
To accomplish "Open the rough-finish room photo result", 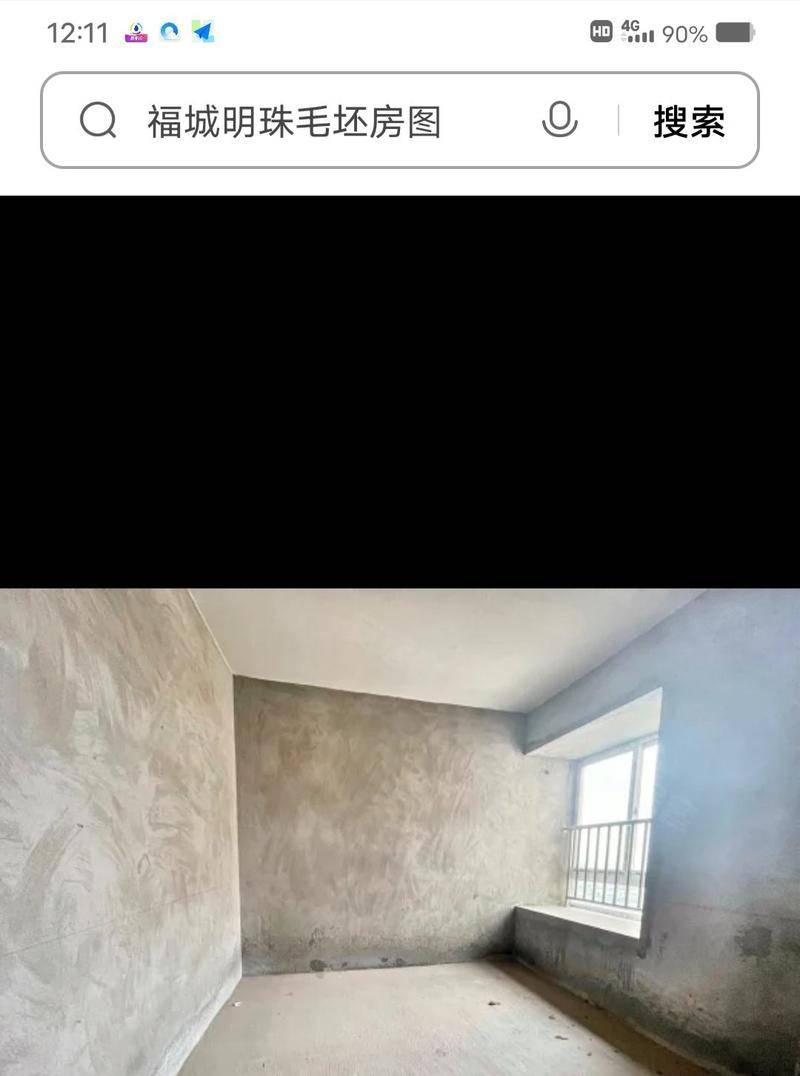I will click(400, 830).
